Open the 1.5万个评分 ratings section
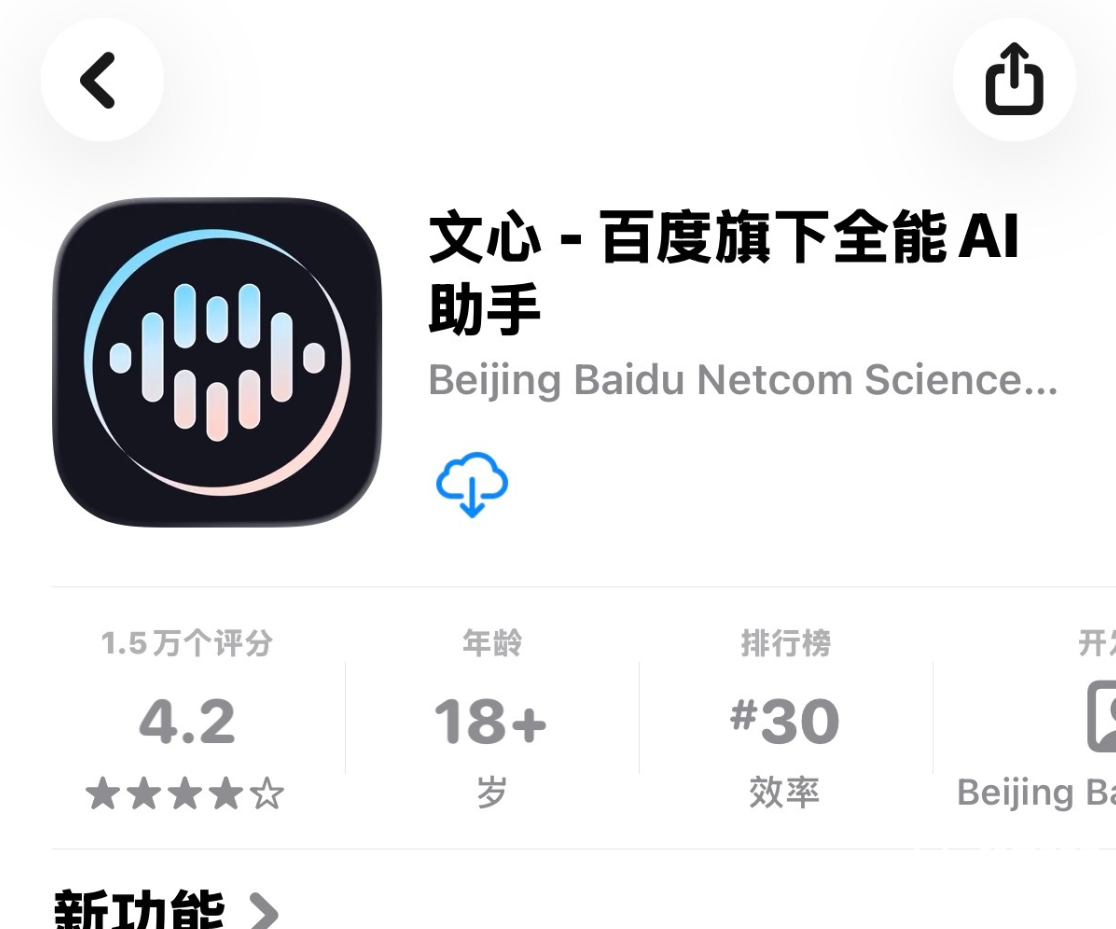The height and width of the screenshot is (929, 1116). pyautogui.click(x=187, y=722)
